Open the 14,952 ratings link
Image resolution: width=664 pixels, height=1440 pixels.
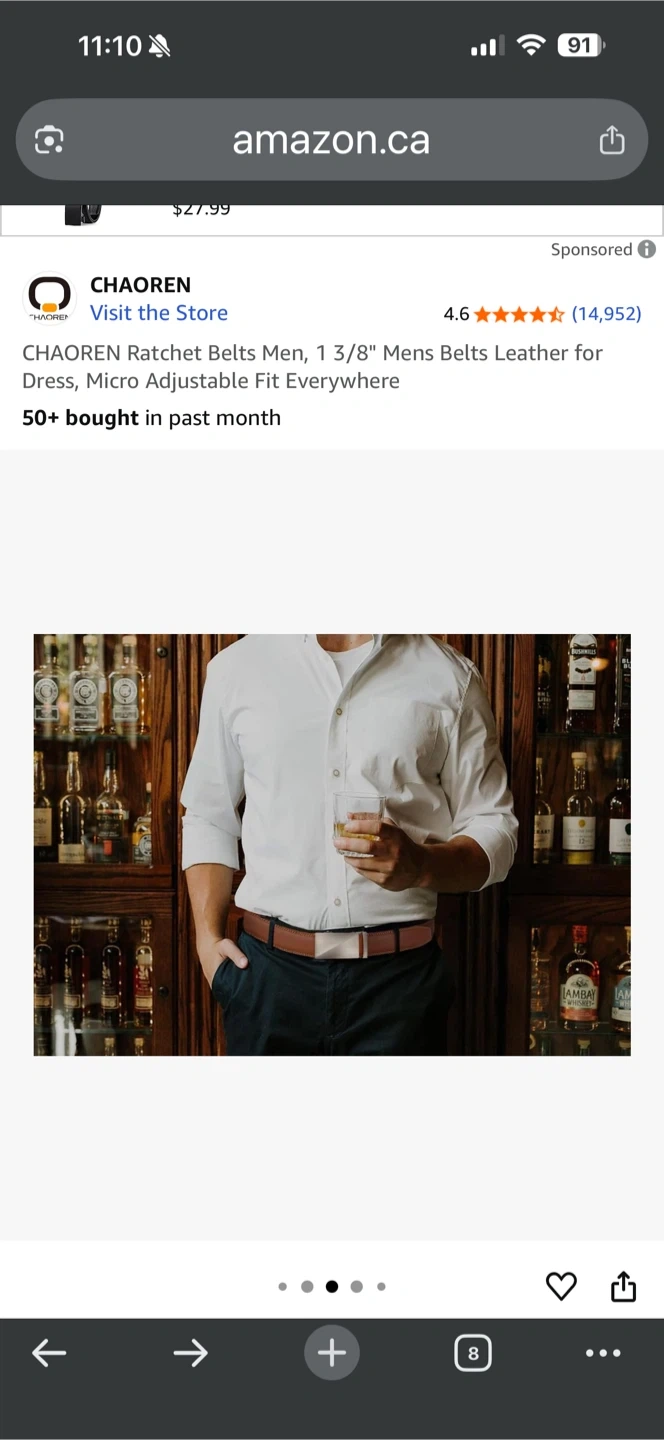606,314
